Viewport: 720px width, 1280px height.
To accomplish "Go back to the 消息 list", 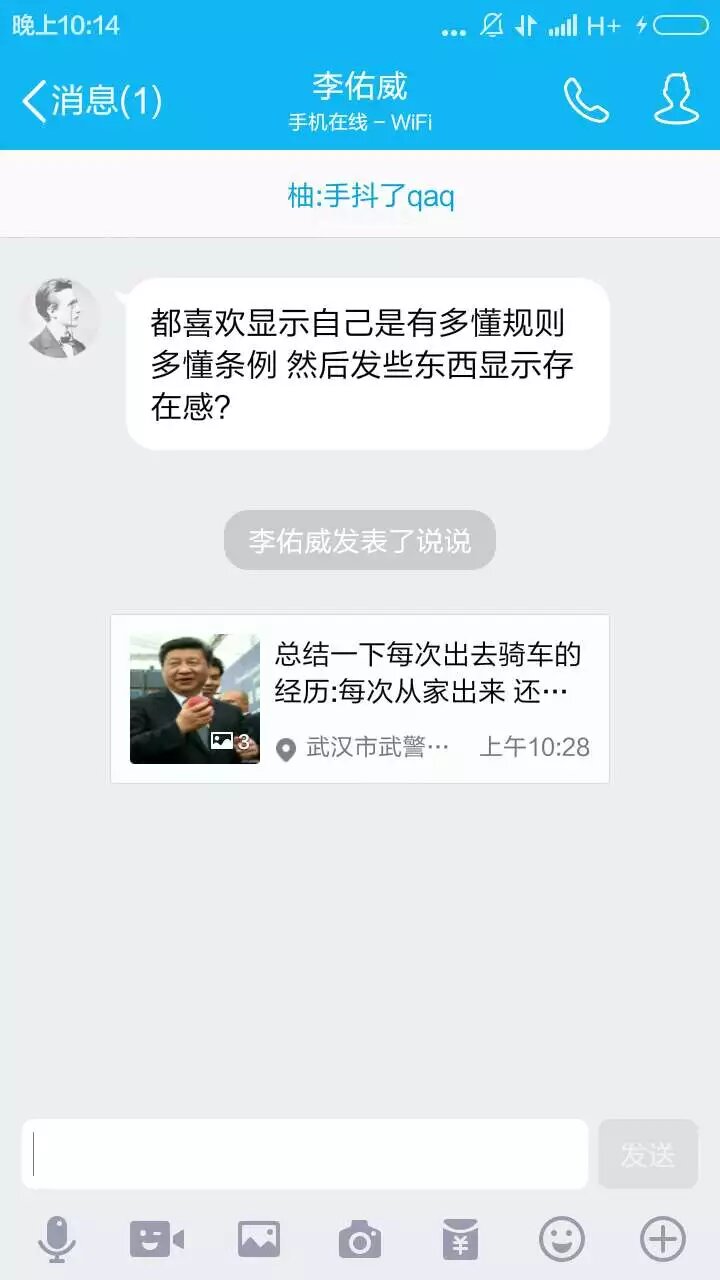I will click(90, 101).
